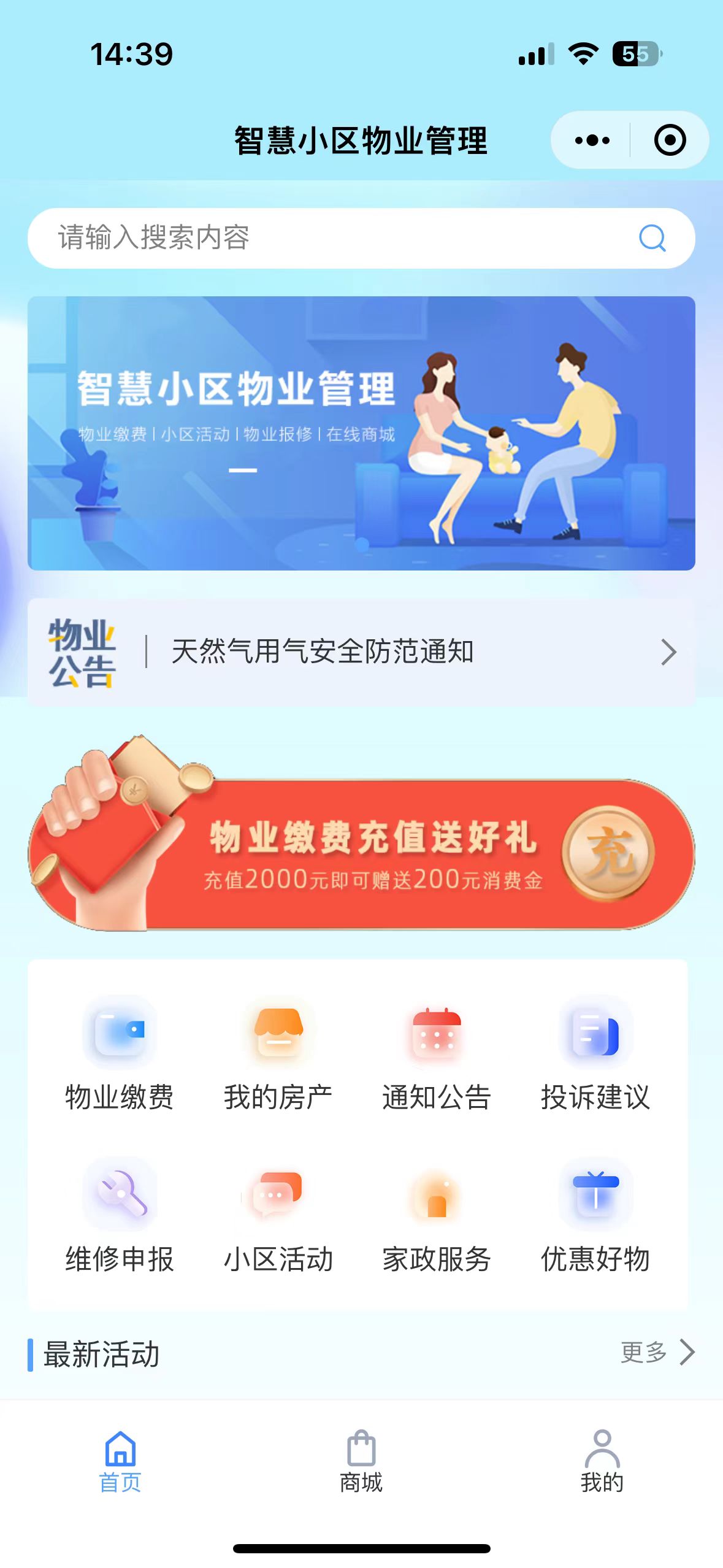Open the 智慧小区物业管理 banner
723x1568 pixels.
[361, 433]
